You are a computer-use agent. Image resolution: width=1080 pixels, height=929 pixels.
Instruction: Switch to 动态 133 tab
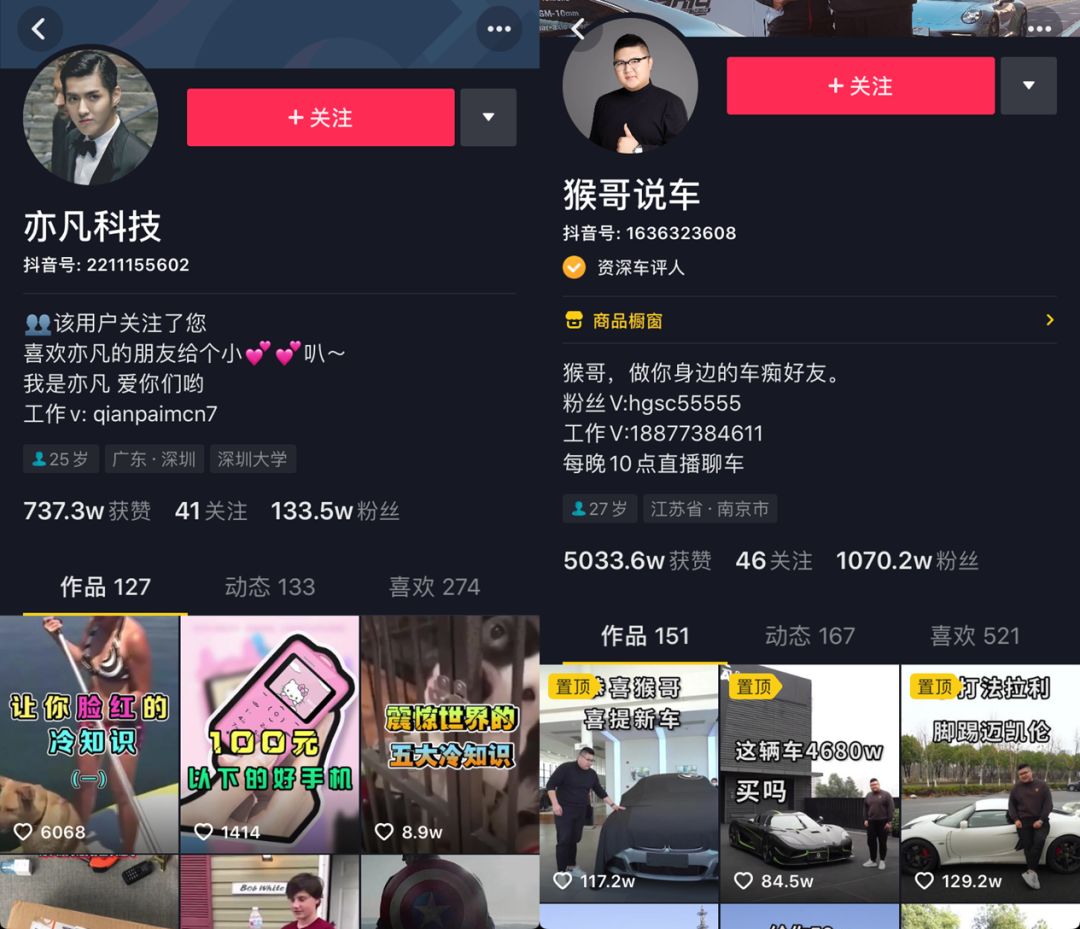point(270,587)
